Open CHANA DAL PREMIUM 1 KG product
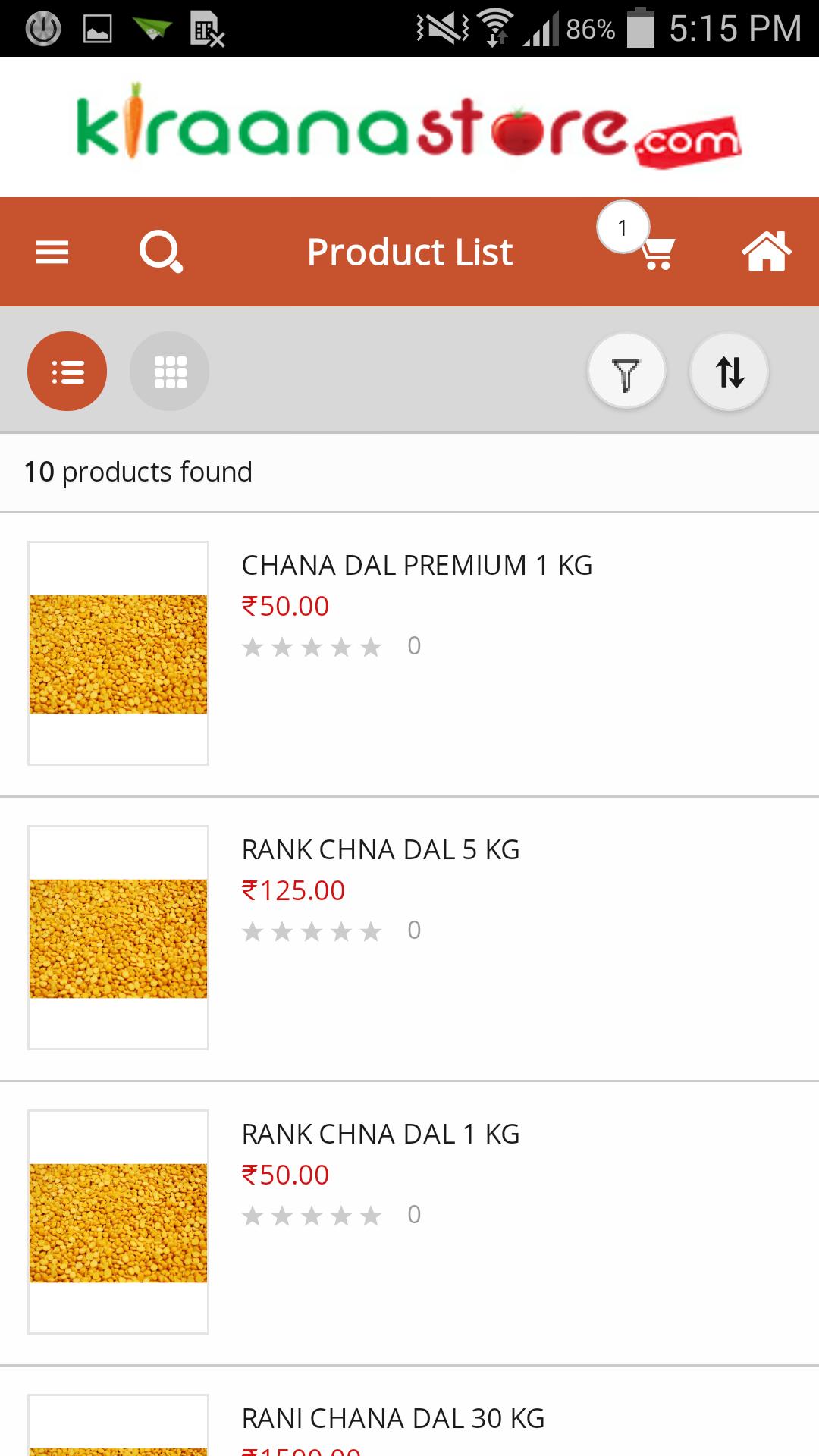The image size is (819, 1456). pyautogui.click(x=416, y=565)
